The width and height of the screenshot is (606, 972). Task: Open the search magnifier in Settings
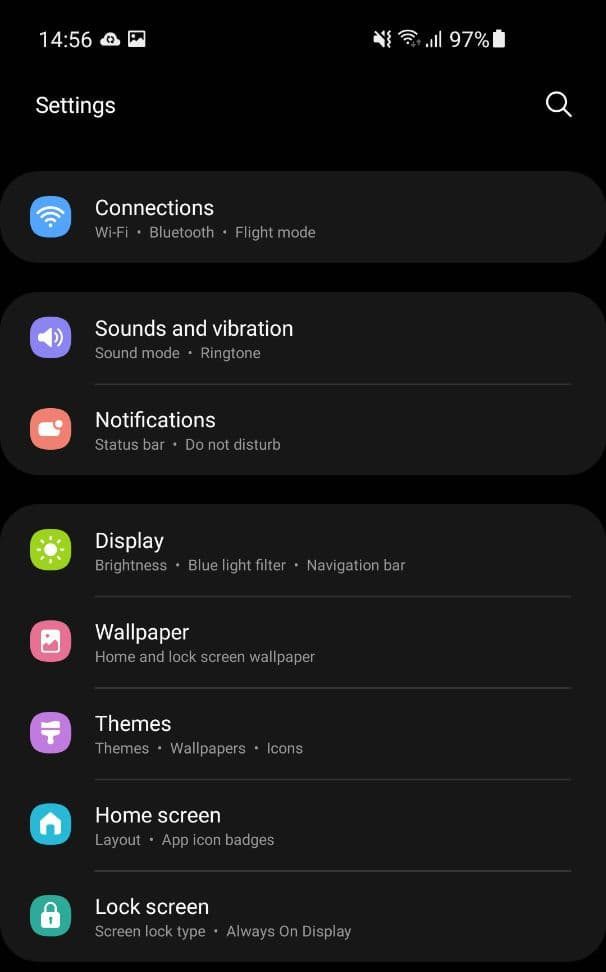pyautogui.click(x=558, y=105)
